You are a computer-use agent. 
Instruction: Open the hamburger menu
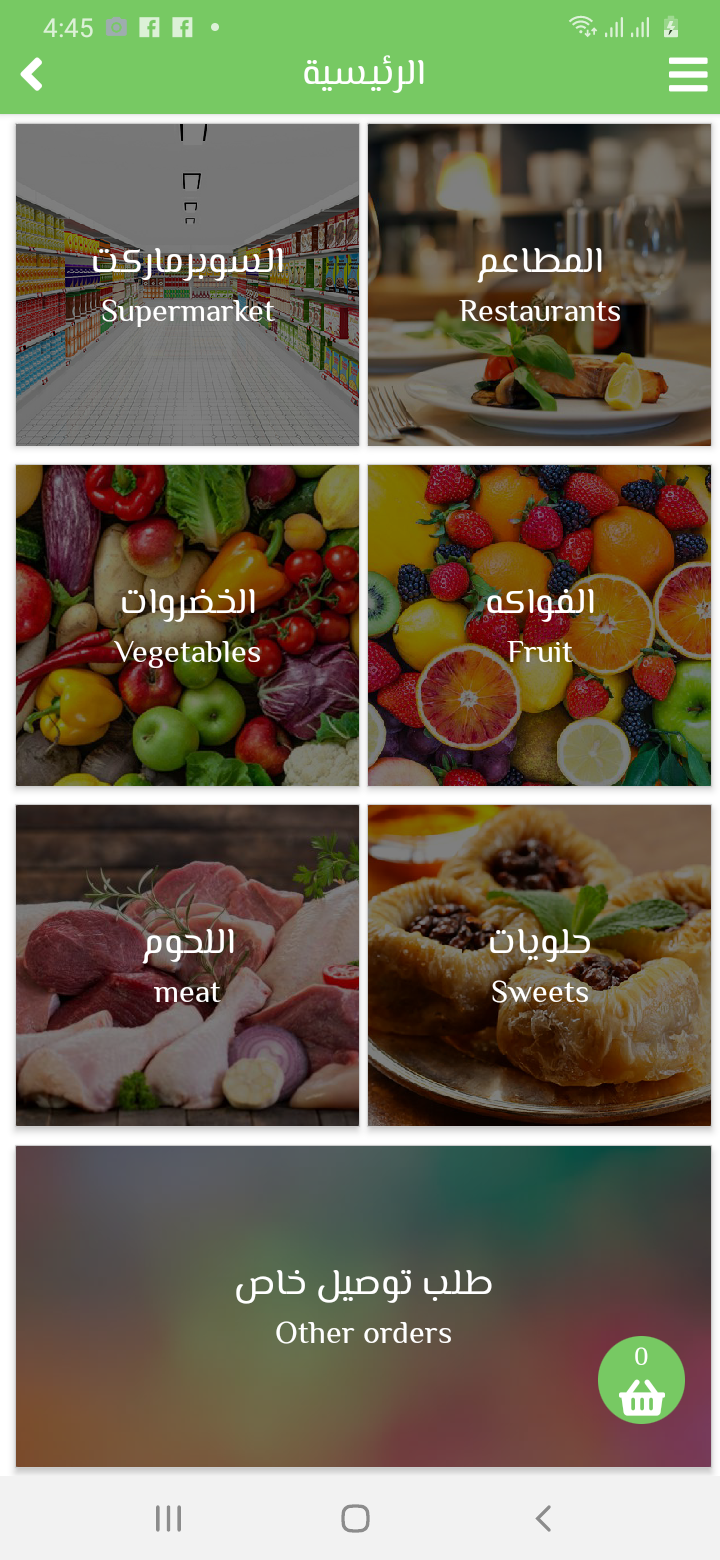click(688, 74)
